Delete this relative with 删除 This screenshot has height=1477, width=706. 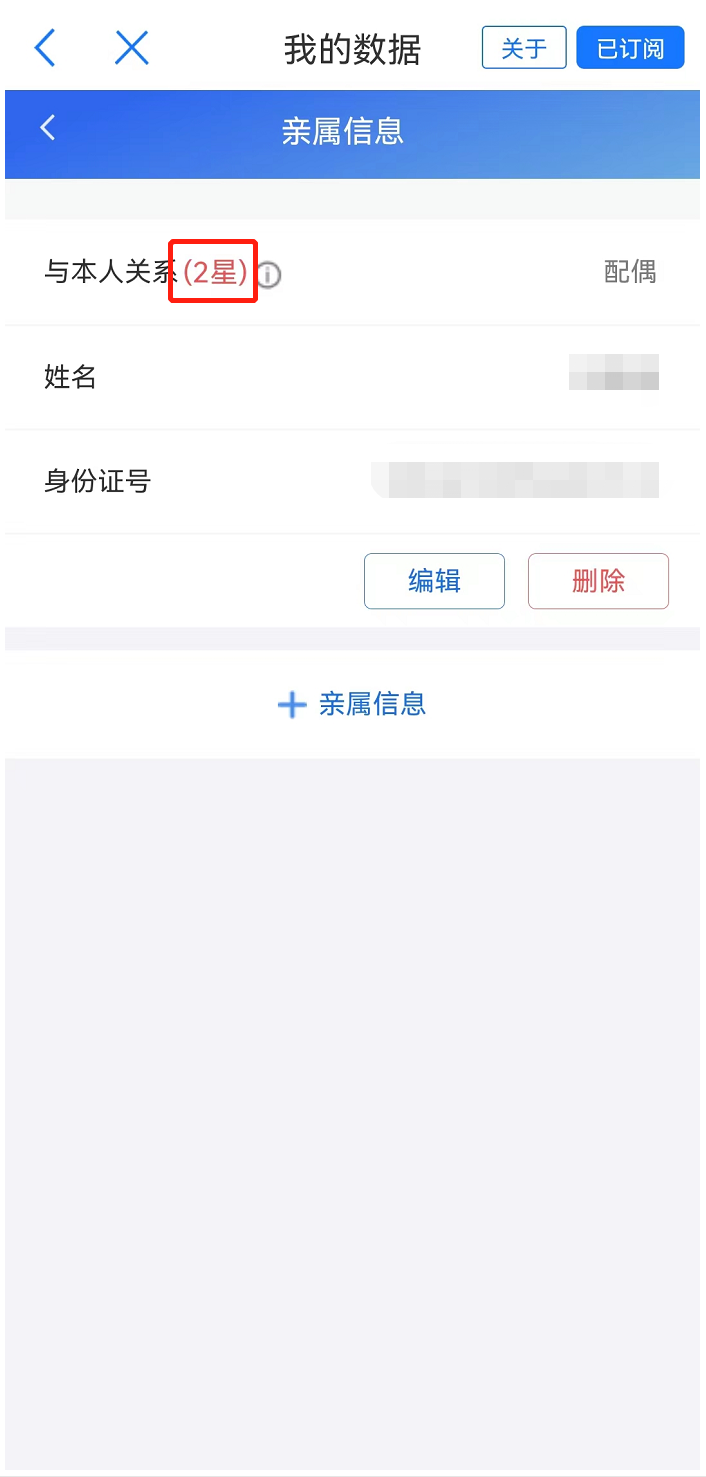click(x=598, y=581)
